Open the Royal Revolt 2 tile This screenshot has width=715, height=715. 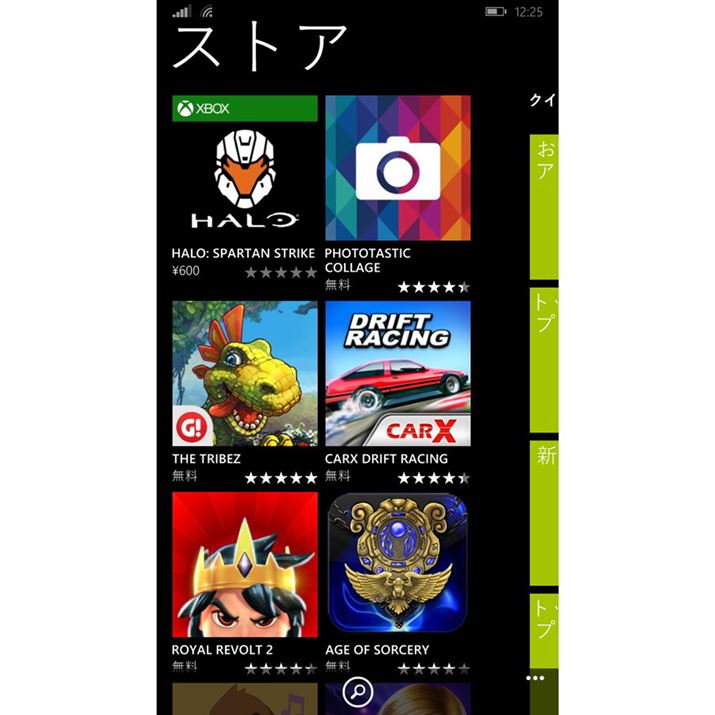[245, 564]
